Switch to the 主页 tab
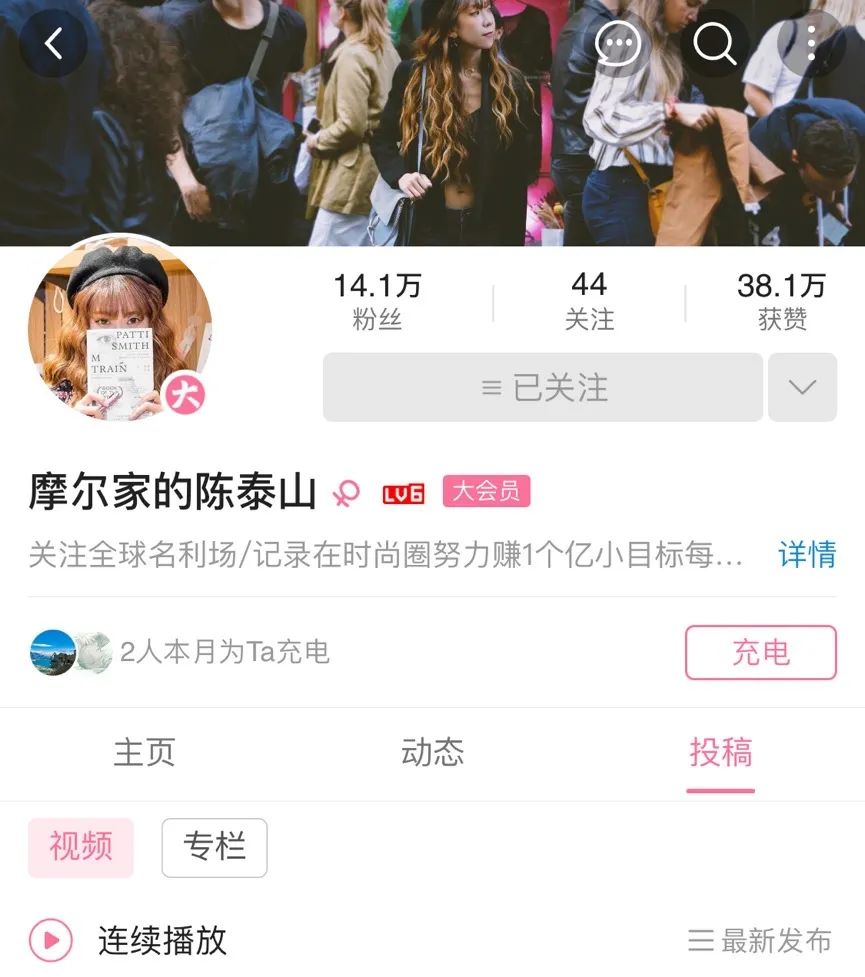This screenshot has width=865, height=977. tap(146, 754)
